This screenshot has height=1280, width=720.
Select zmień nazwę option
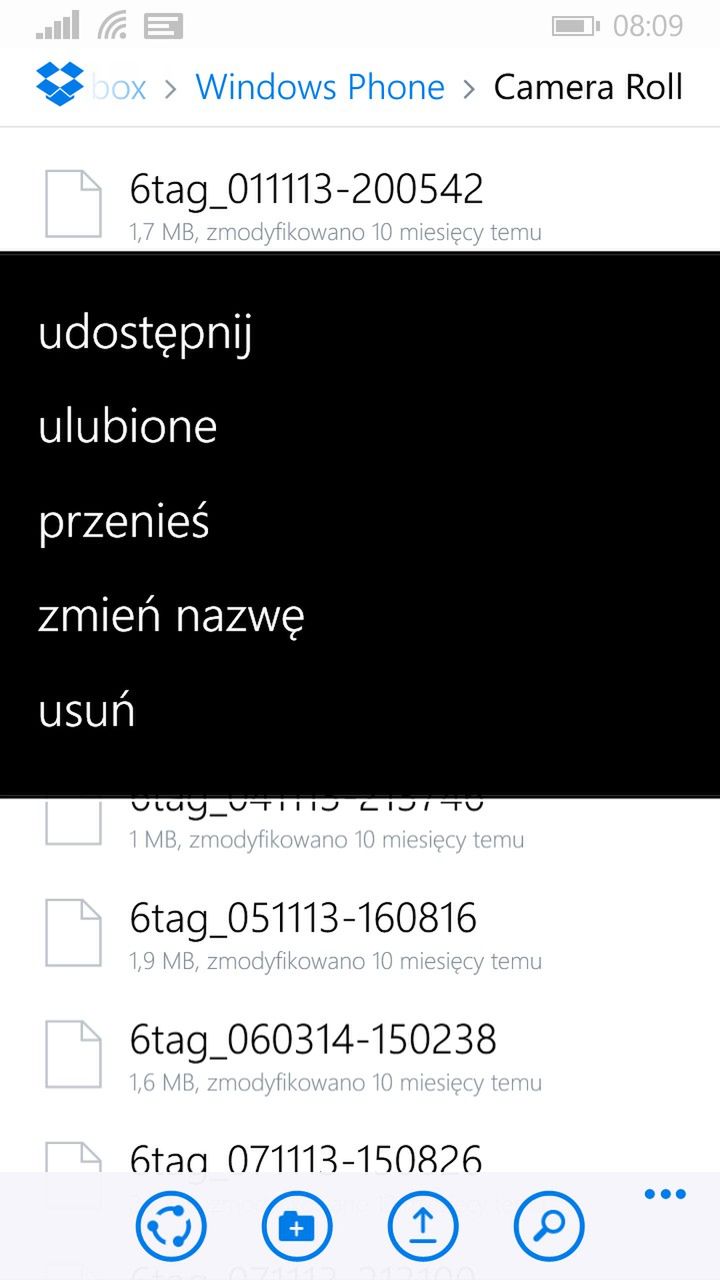[171, 616]
